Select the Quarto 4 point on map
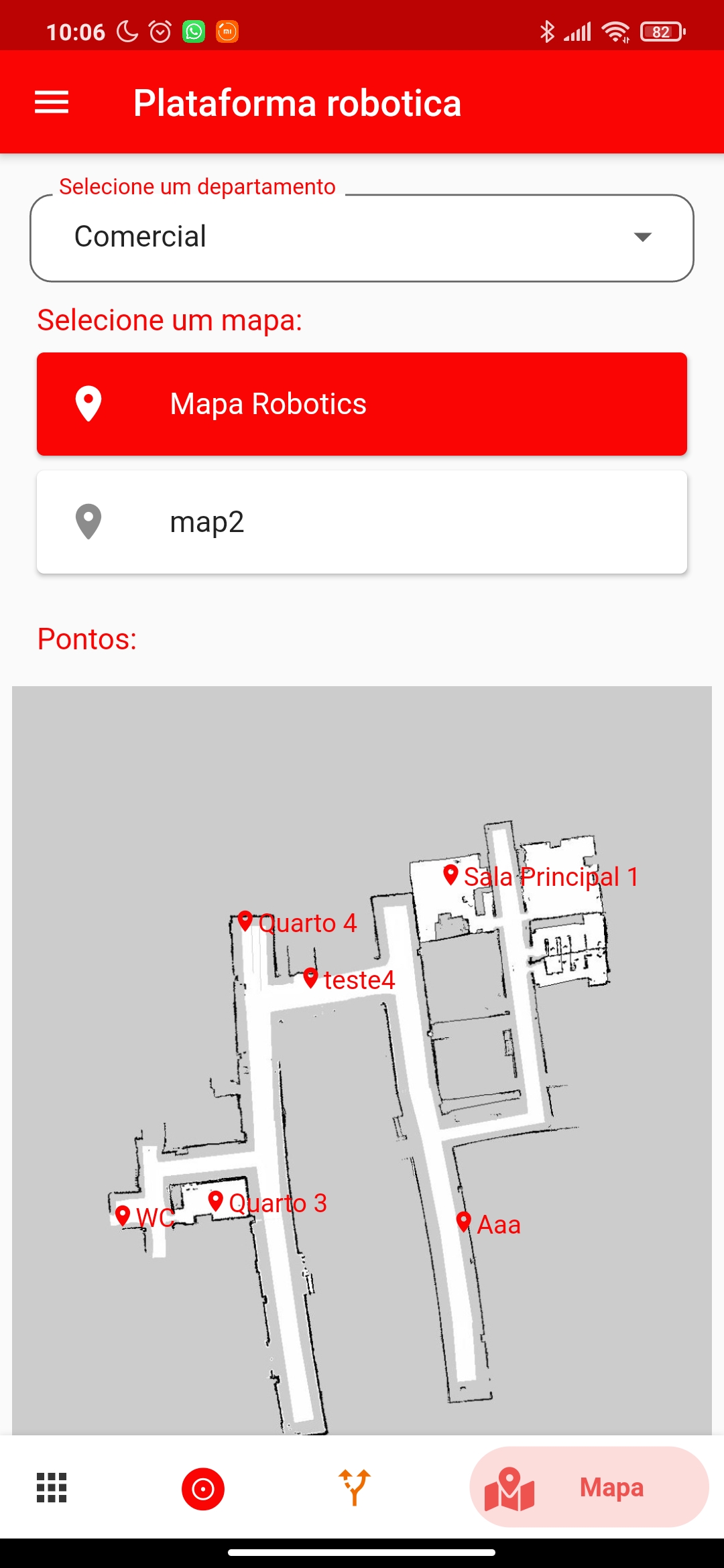This screenshot has height=1568, width=724. (245, 921)
